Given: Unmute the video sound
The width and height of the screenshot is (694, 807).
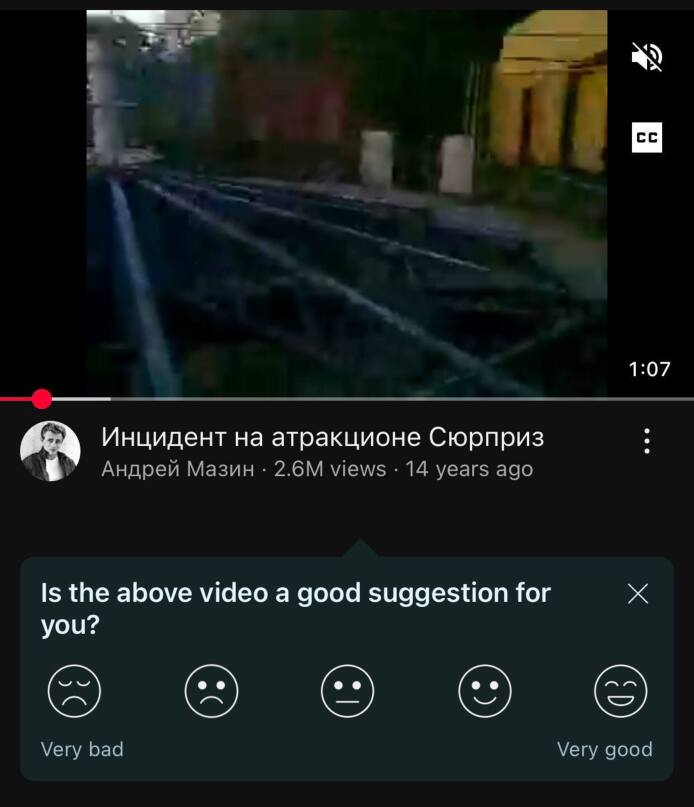Looking at the screenshot, I should (647, 58).
